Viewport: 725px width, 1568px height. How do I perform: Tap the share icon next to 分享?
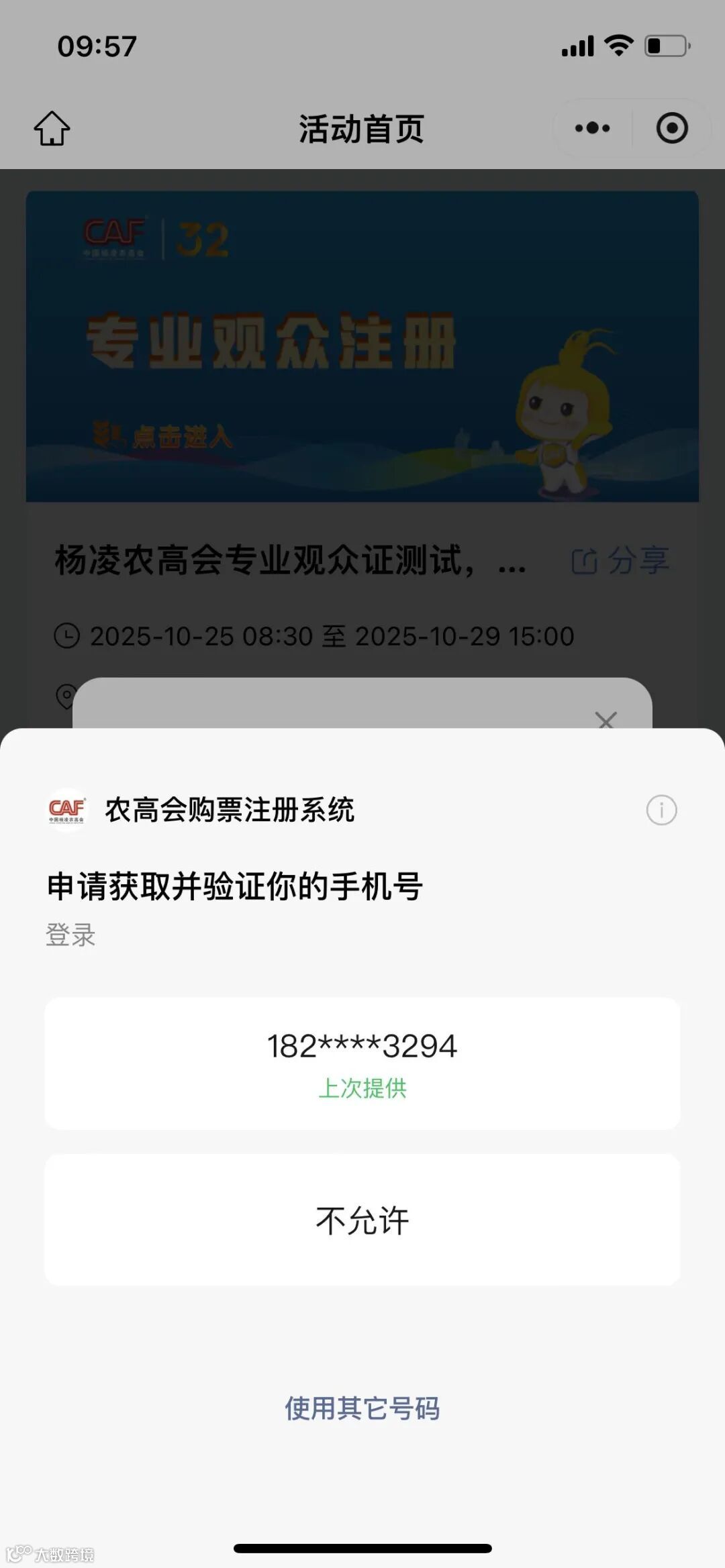pos(583,563)
